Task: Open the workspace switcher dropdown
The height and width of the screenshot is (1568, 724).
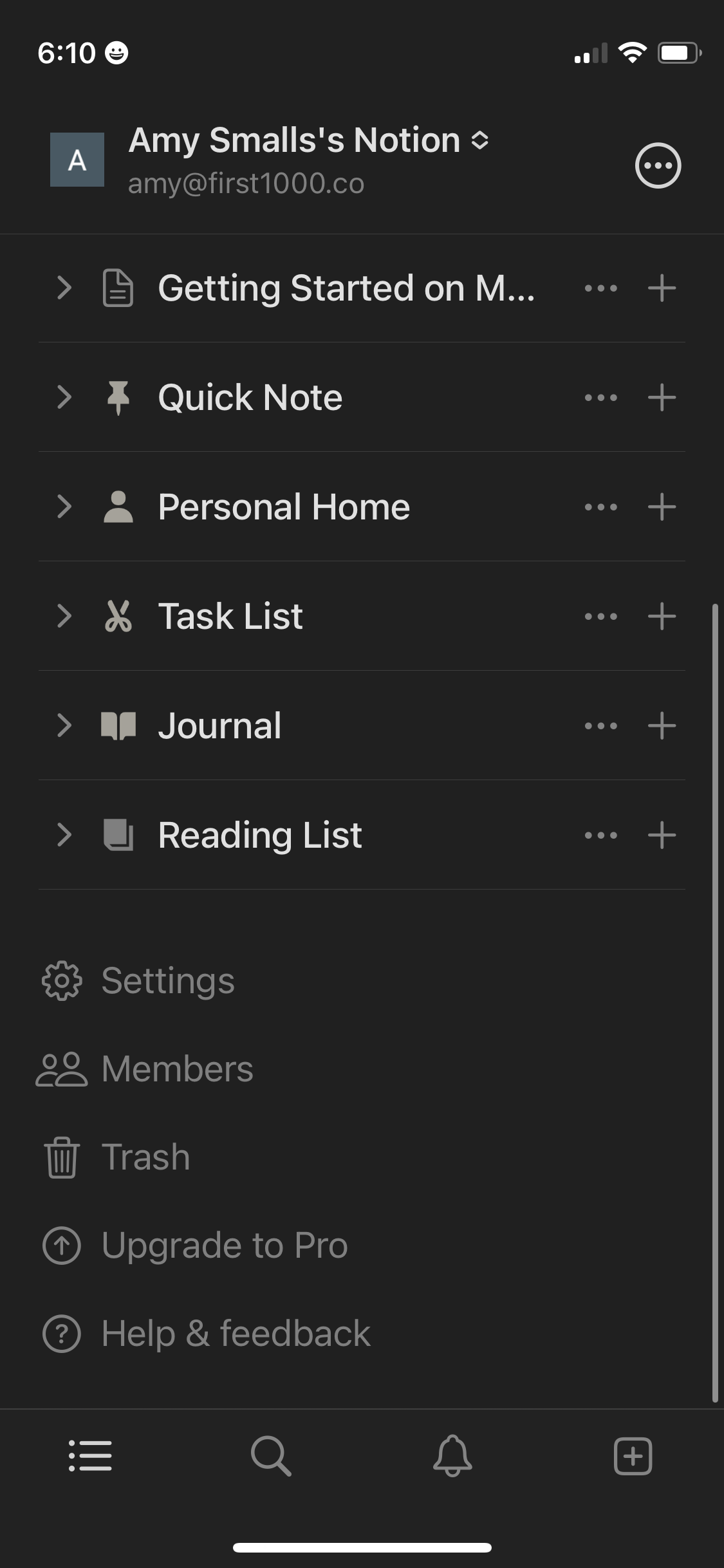Action: (479, 140)
